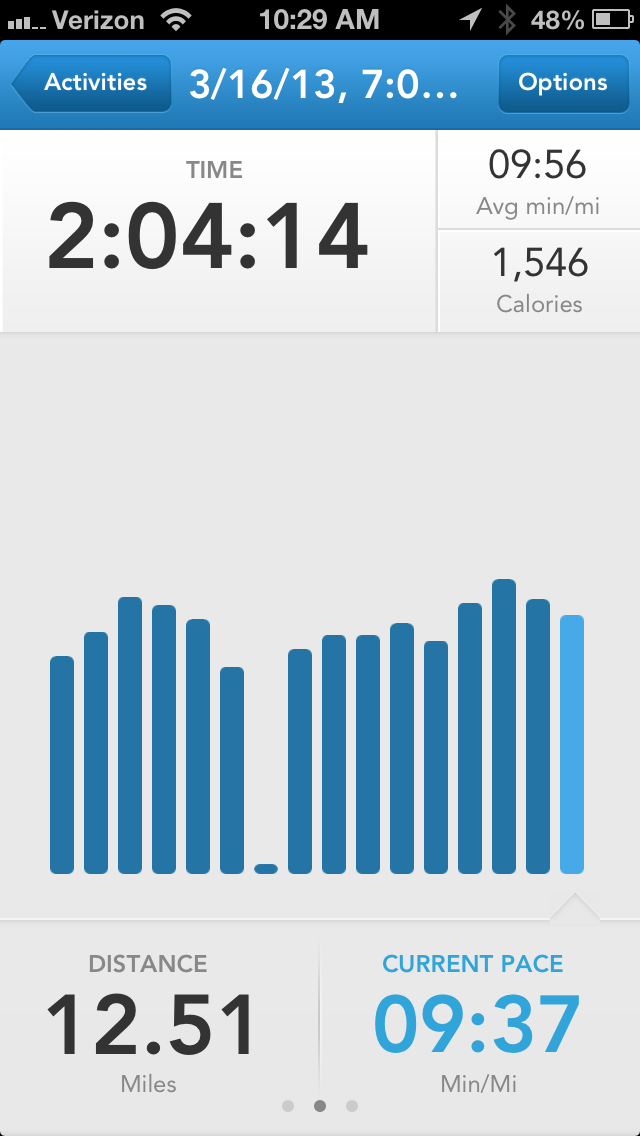Jump to the third page indicator dot
Image resolution: width=640 pixels, height=1136 pixels.
(352, 1106)
